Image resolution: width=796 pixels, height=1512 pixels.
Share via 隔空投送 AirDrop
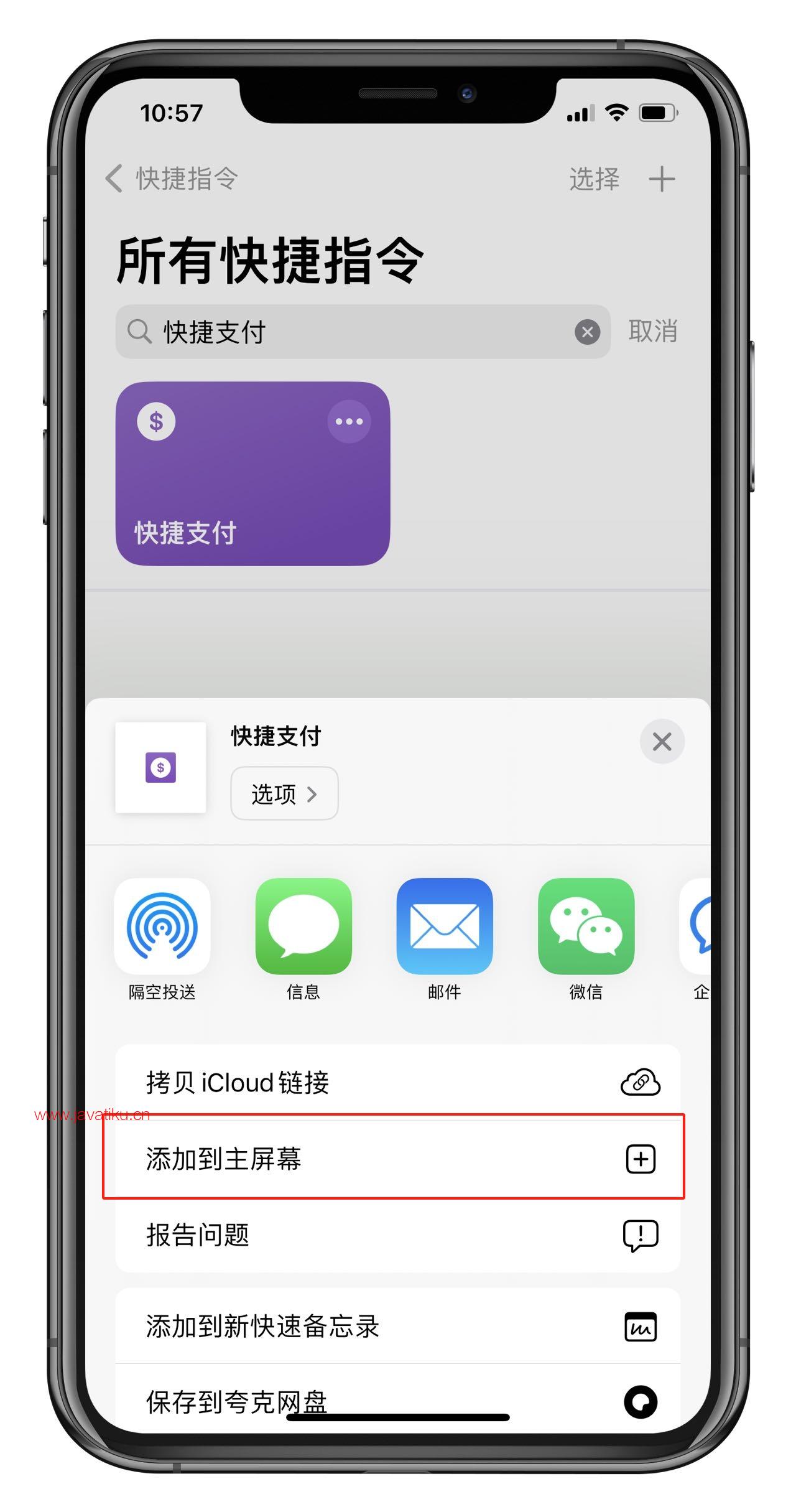162,926
